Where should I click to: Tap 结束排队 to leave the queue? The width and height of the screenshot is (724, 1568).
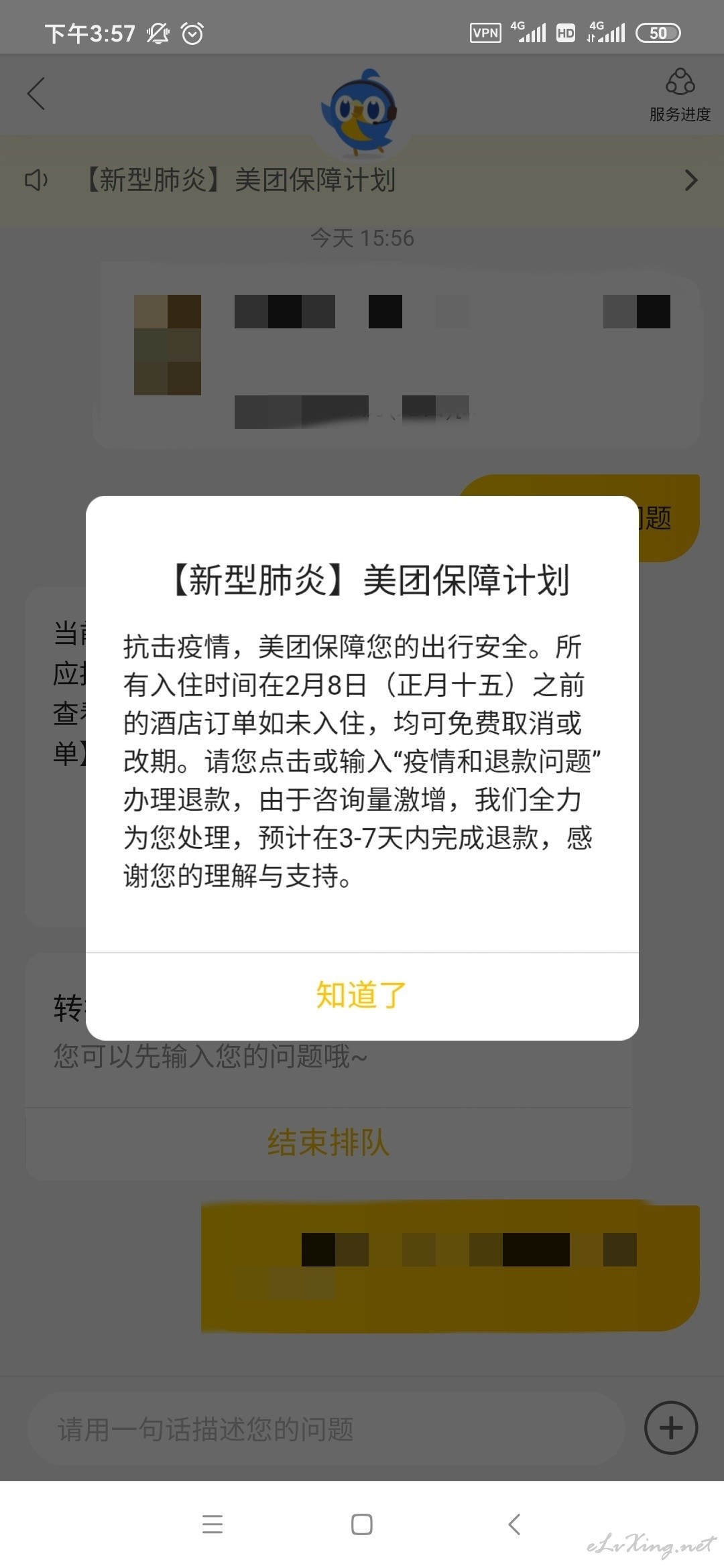[328, 1142]
